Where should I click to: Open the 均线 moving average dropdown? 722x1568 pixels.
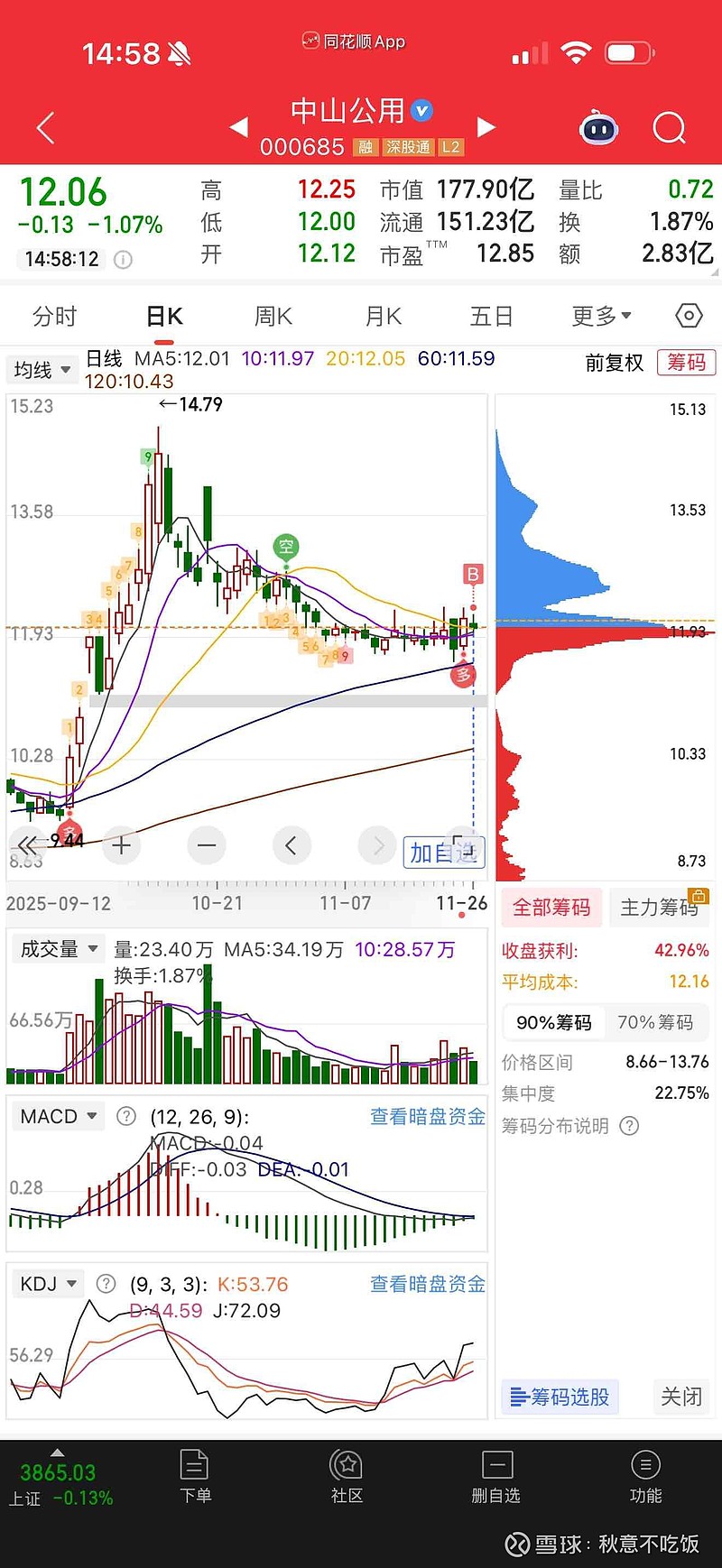pos(41,370)
